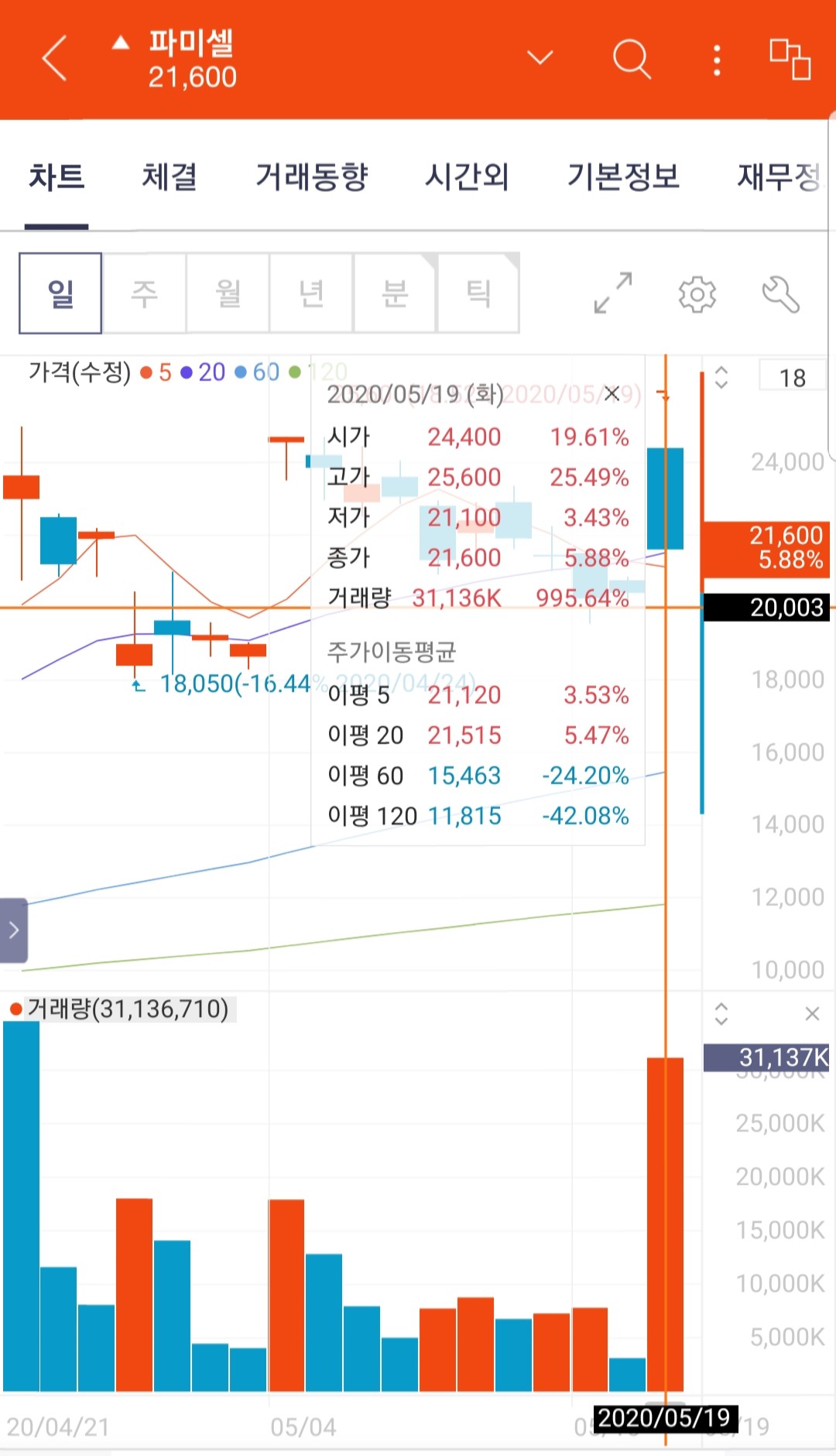Switch chart to 틱 tick period
This screenshot has height=1456, width=836.
click(478, 293)
